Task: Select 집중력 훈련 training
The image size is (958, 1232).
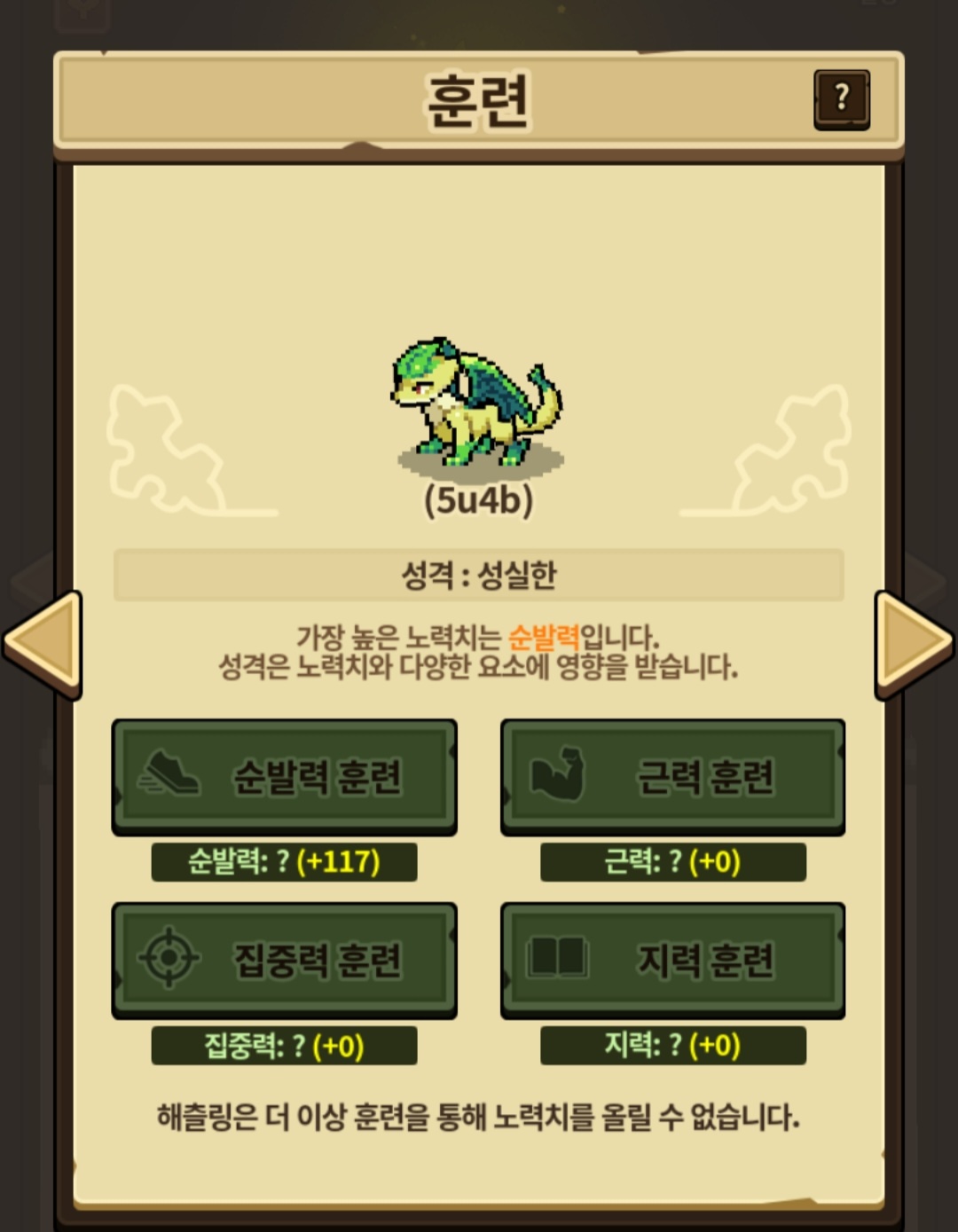Action: pyautogui.click(x=284, y=960)
